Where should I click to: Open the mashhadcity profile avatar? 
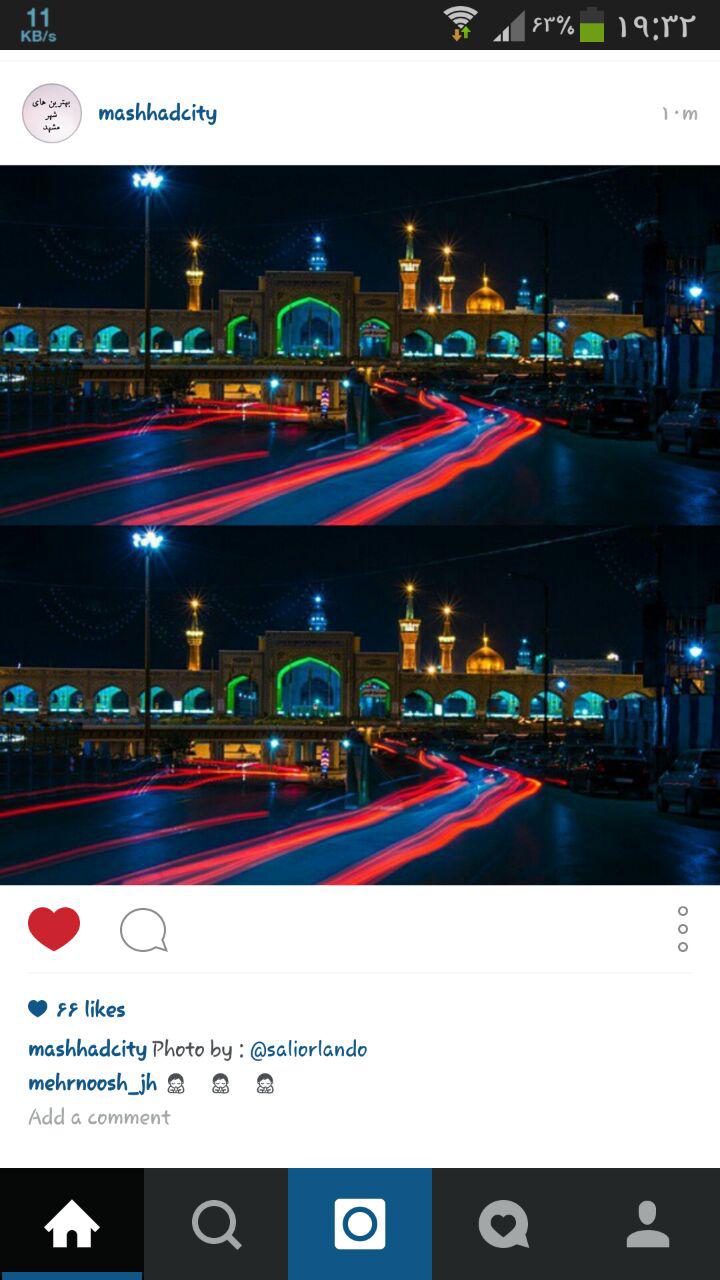52,113
